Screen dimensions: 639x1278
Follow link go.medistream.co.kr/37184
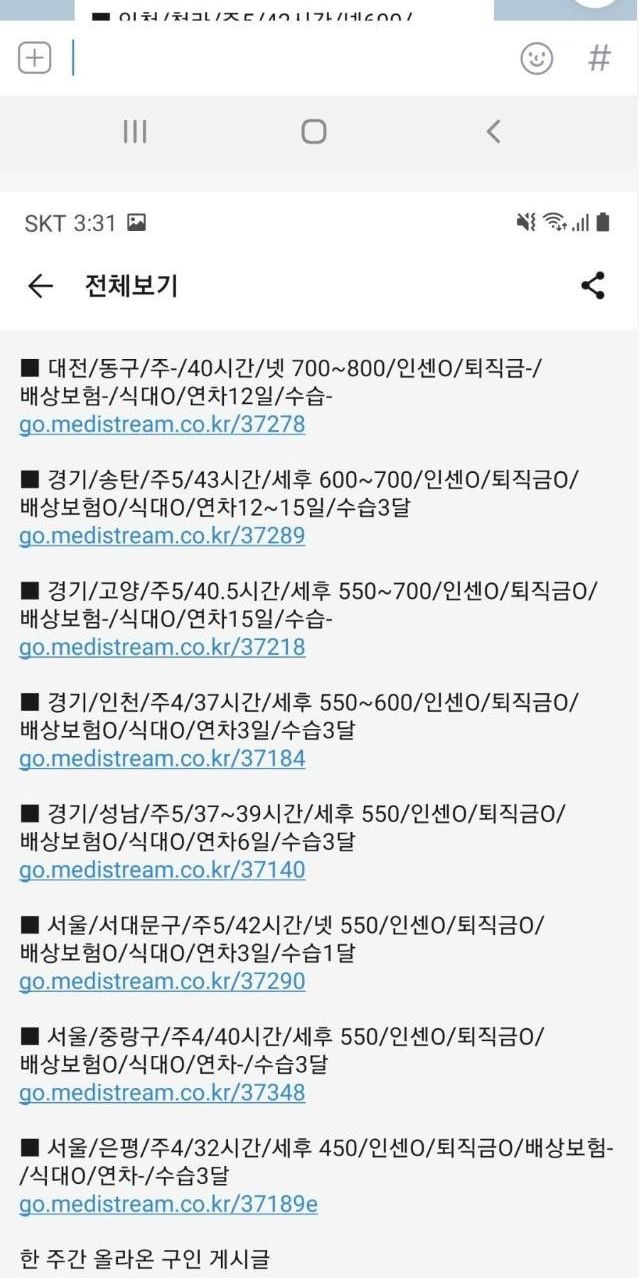(162, 758)
